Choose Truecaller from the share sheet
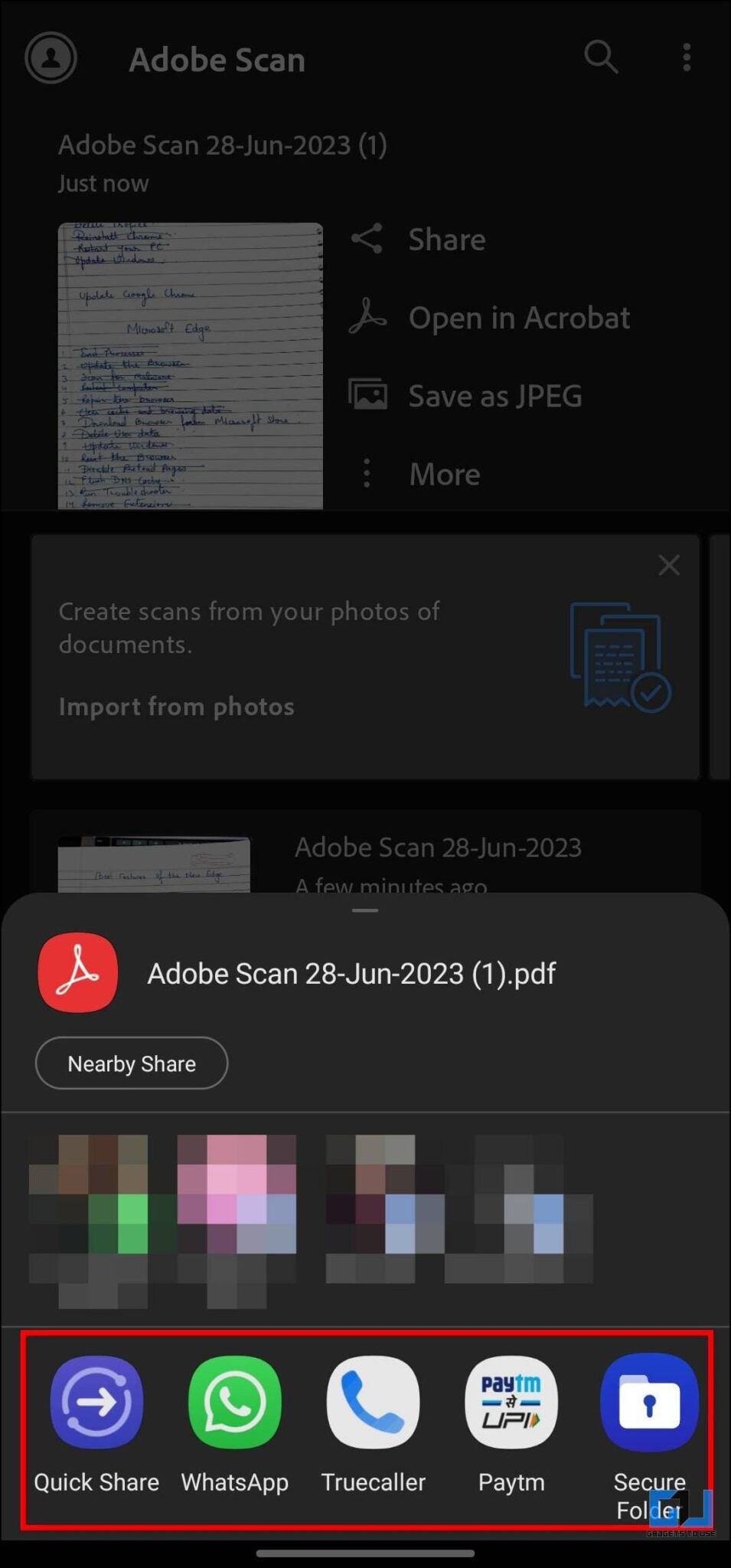The image size is (731, 1568). 373,1403
